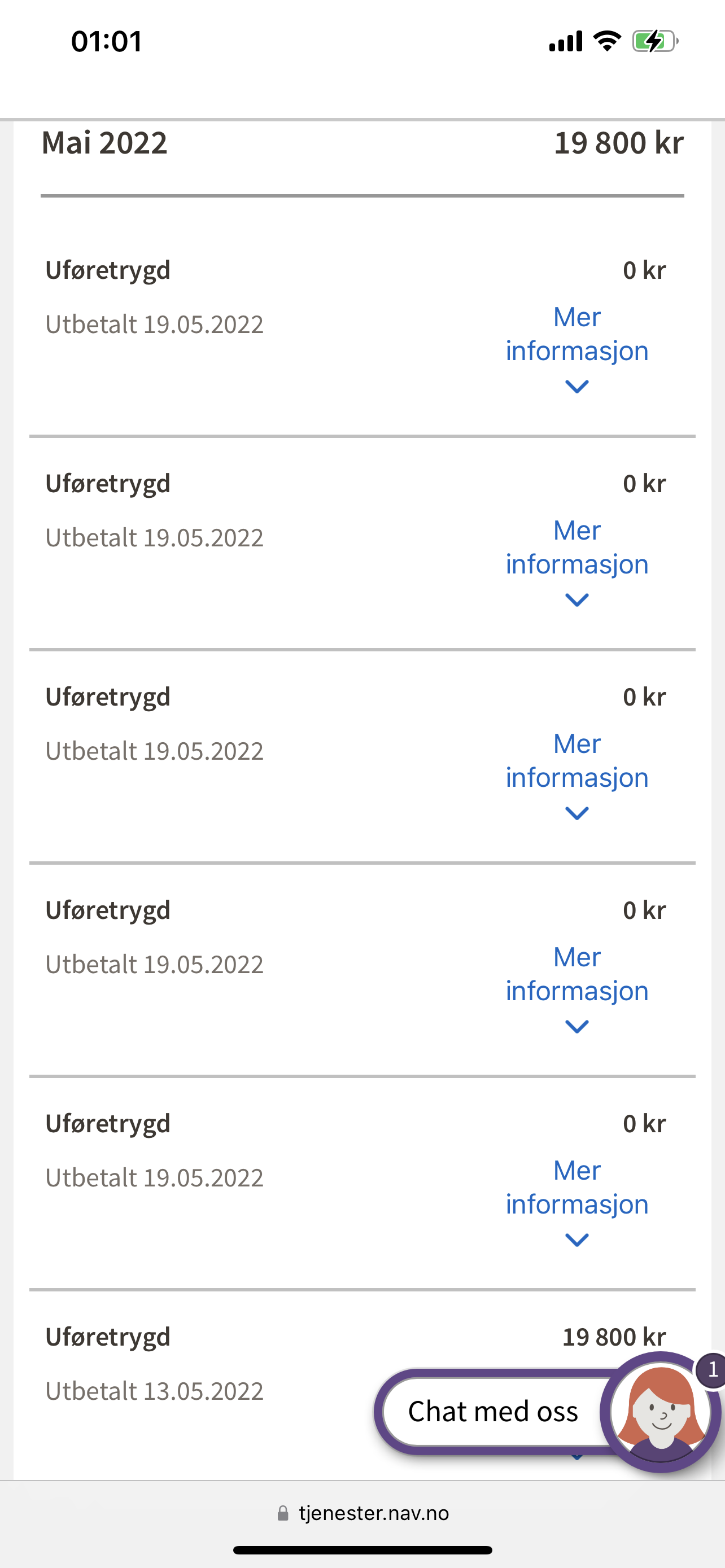Expand the first Mer informasjon under Mai 2022
The width and height of the screenshot is (725, 1568).
click(x=576, y=349)
